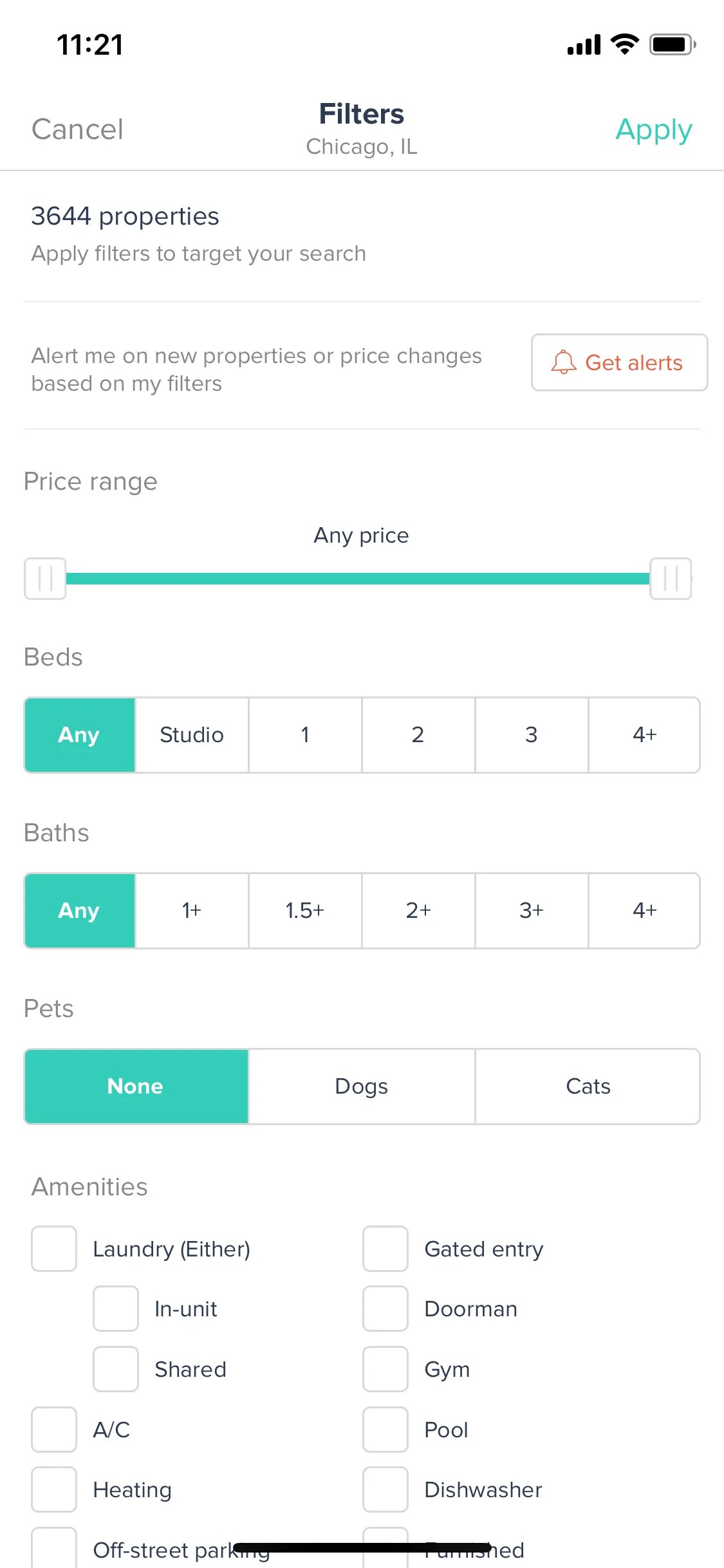Enable the In-unit laundry checkbox
The width and height of the screenshot is (724, 1568).
[x=115, y=1308]
